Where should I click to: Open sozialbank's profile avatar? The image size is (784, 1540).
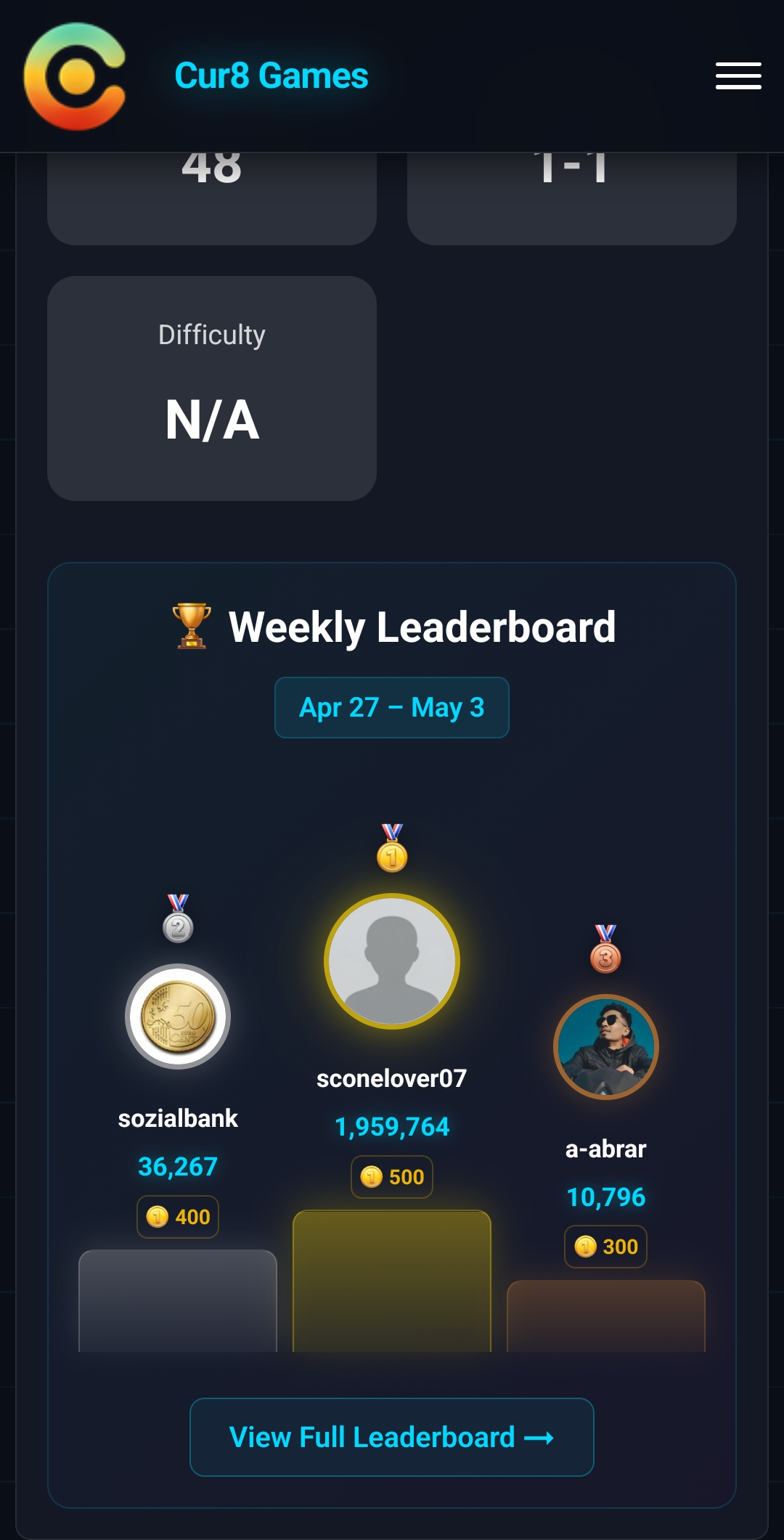click(x=178, y=1017)
